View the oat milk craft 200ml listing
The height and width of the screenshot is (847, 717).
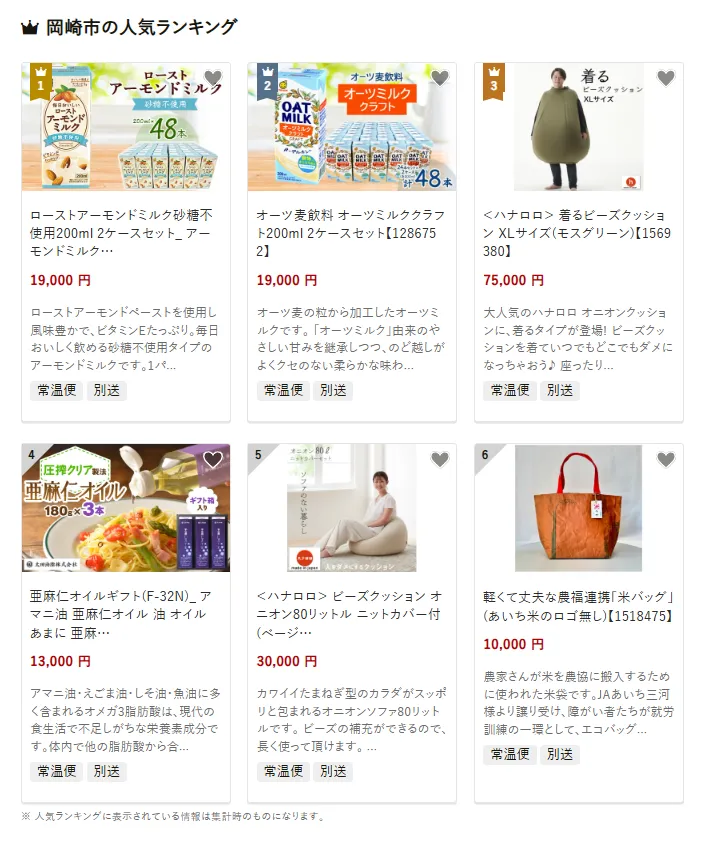pos(351,232)
